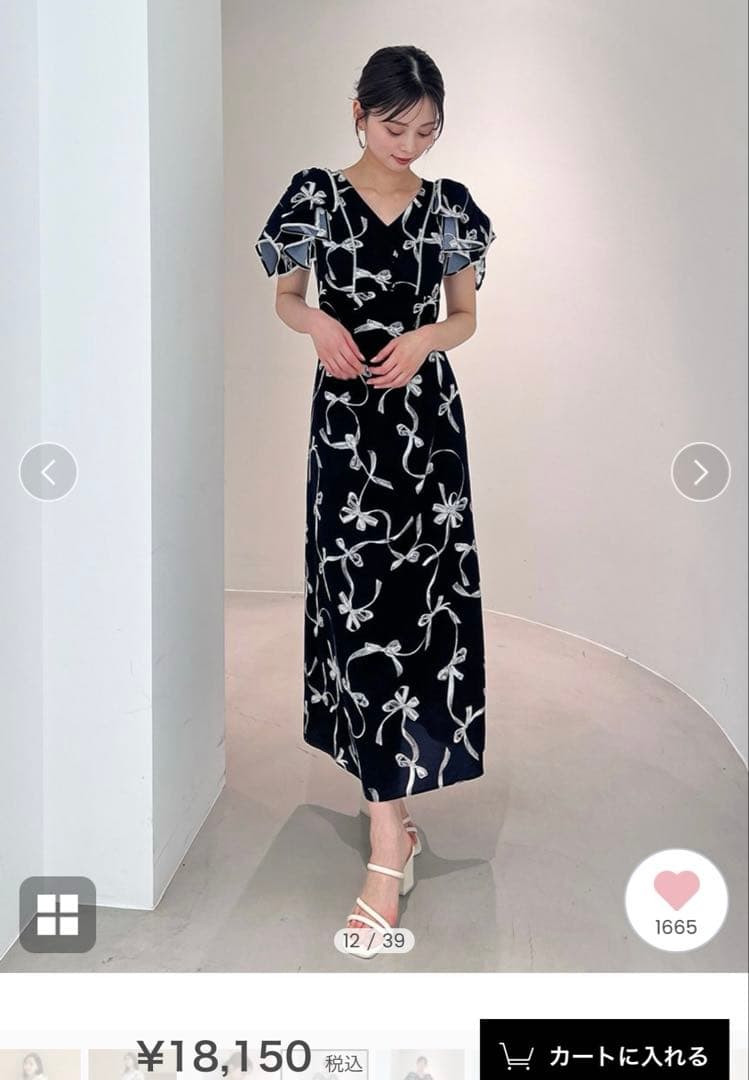Show the next product photo
749x1080 pixels.
click(700, 472)
